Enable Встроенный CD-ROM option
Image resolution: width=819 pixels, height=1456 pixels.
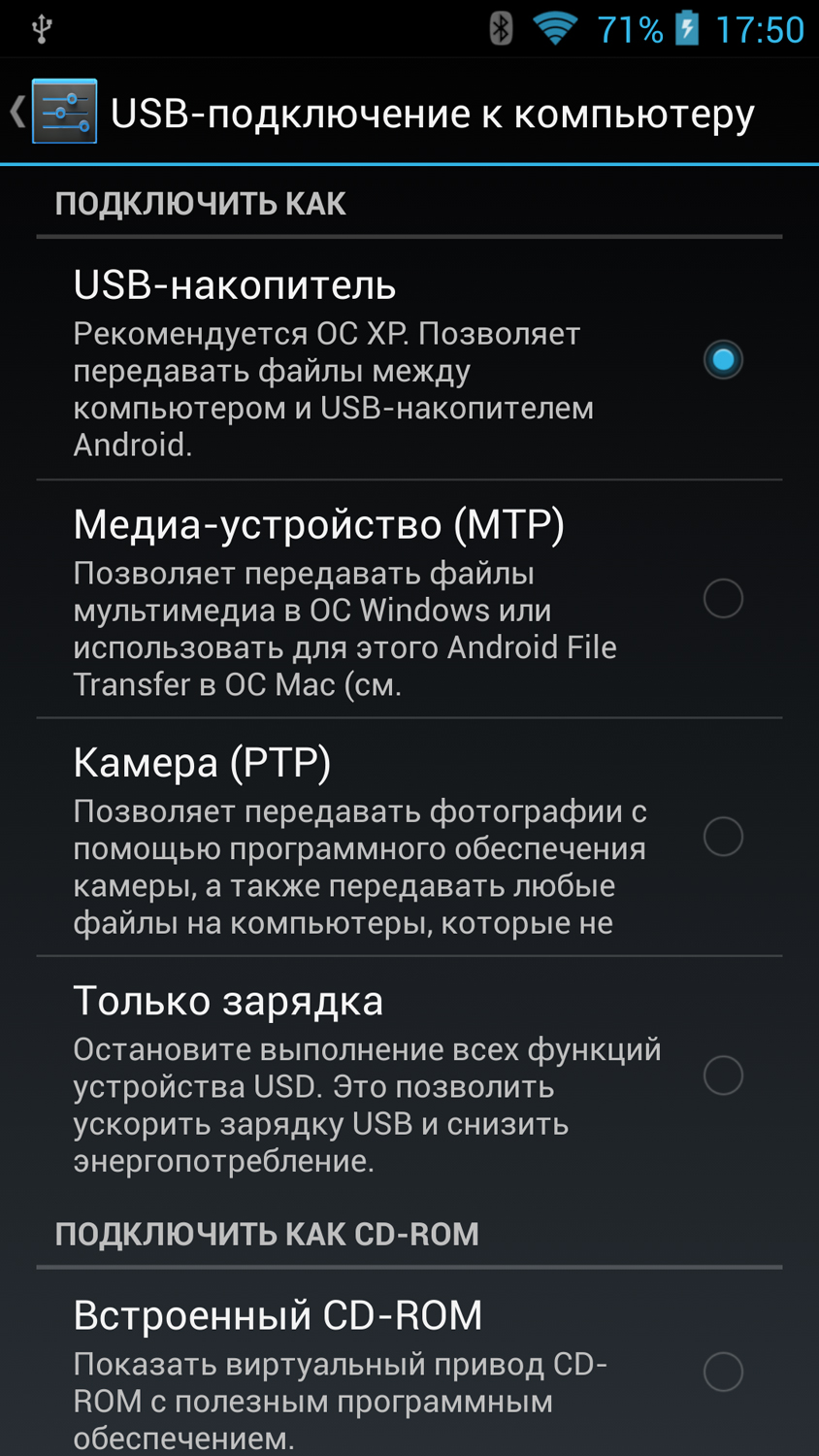(x=722, y=1372)
